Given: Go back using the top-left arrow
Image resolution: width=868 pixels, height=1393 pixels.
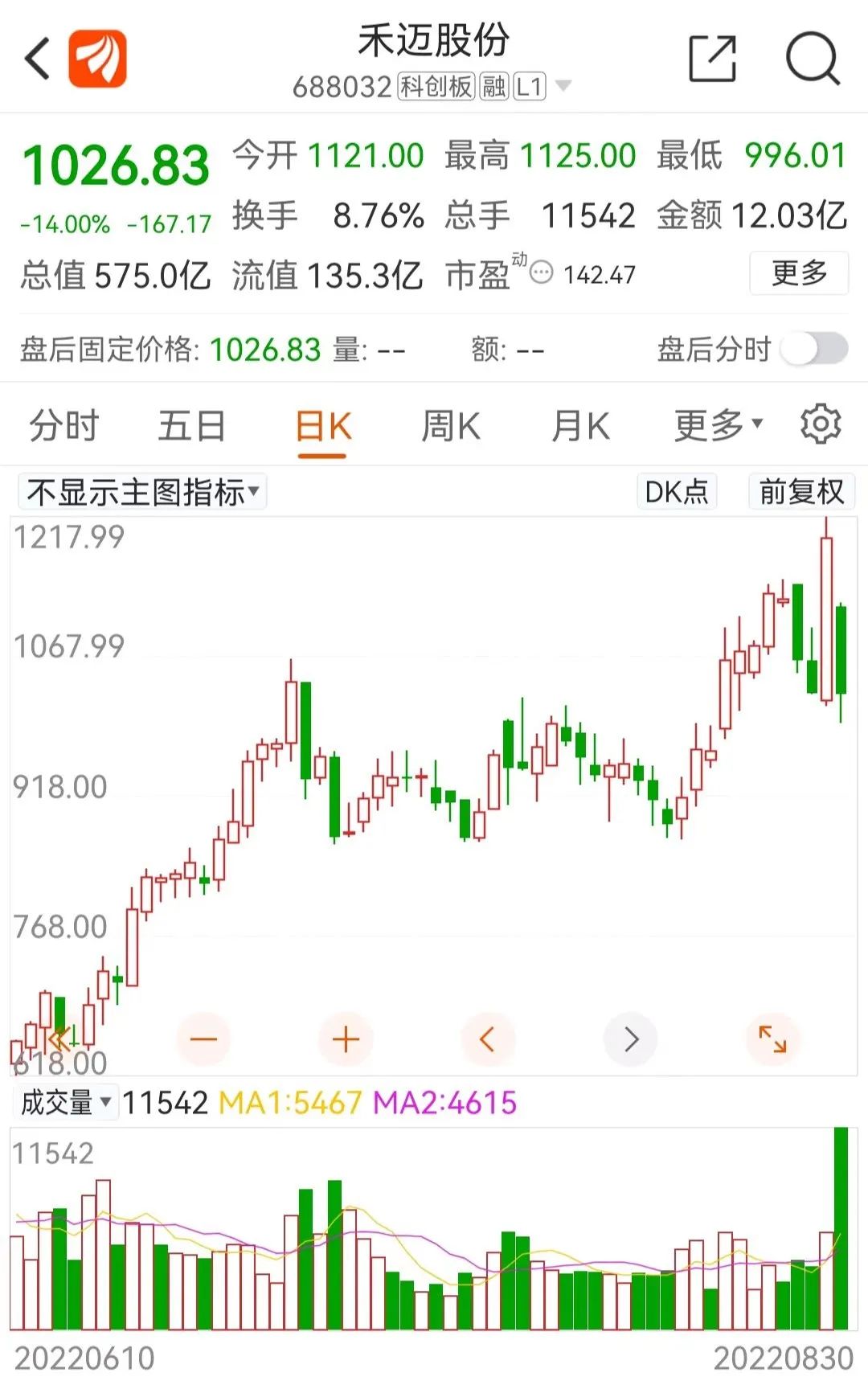Looking at the screenshot, I should click(x=37, y=59).
